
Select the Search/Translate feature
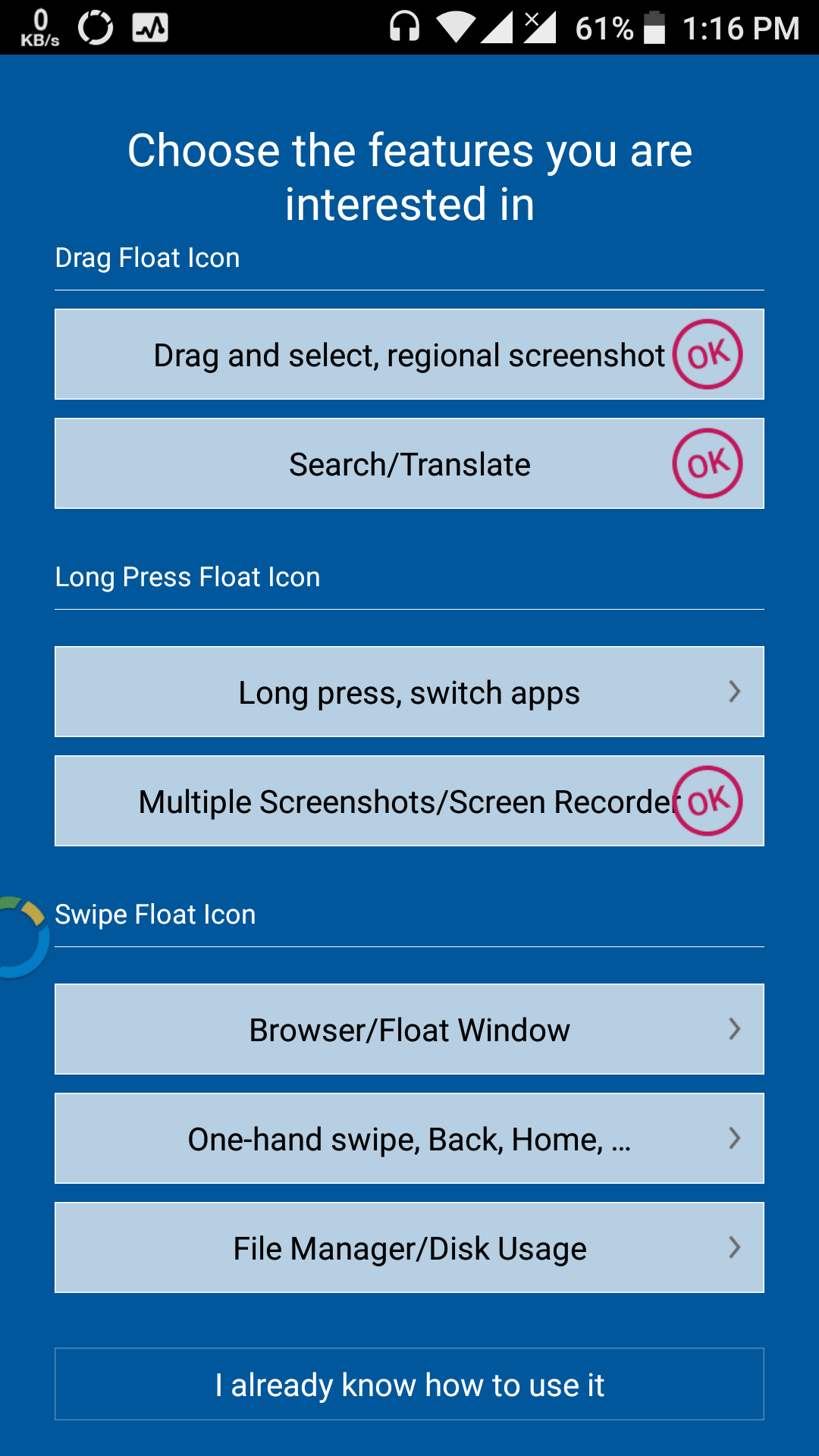tap(409, 463)
